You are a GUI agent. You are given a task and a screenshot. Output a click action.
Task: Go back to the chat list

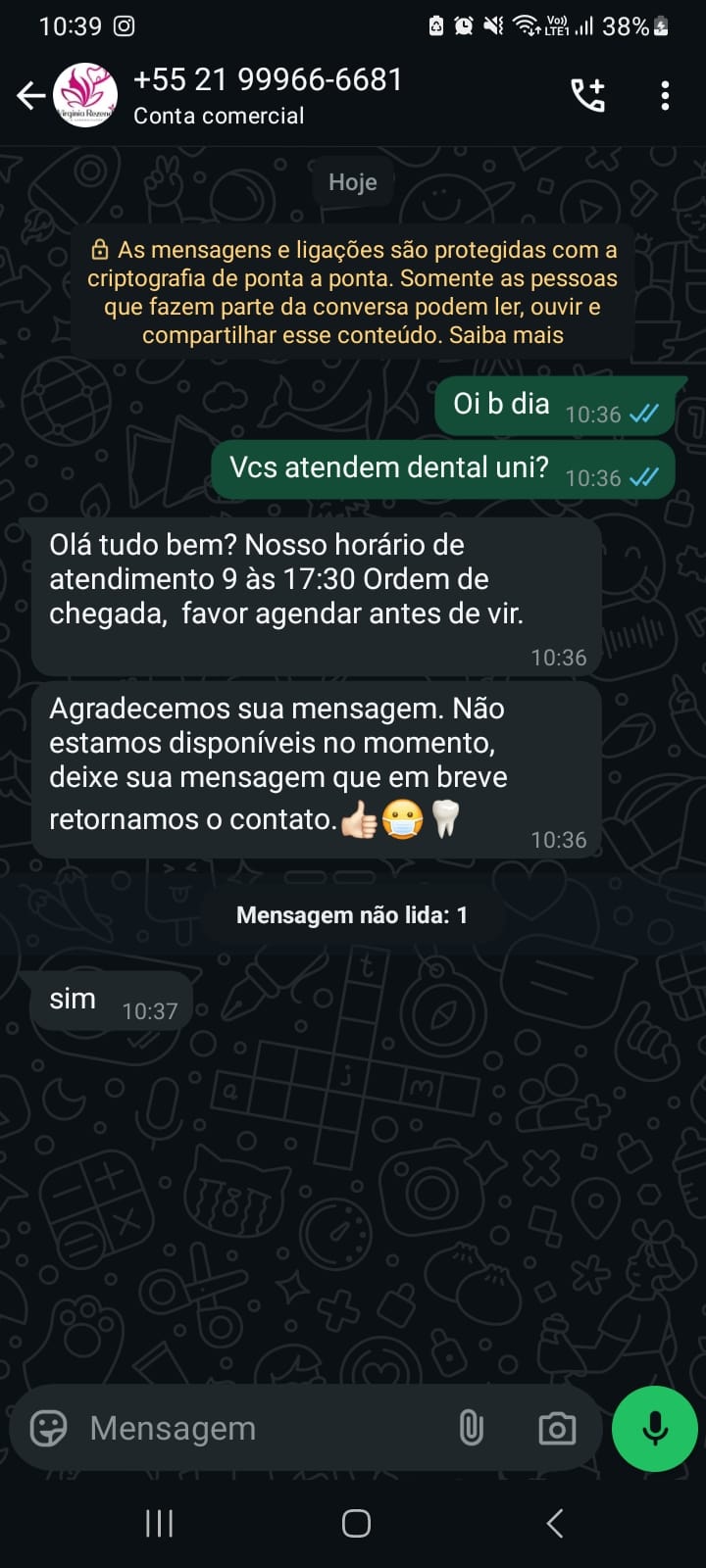click(x=29, y=96)
